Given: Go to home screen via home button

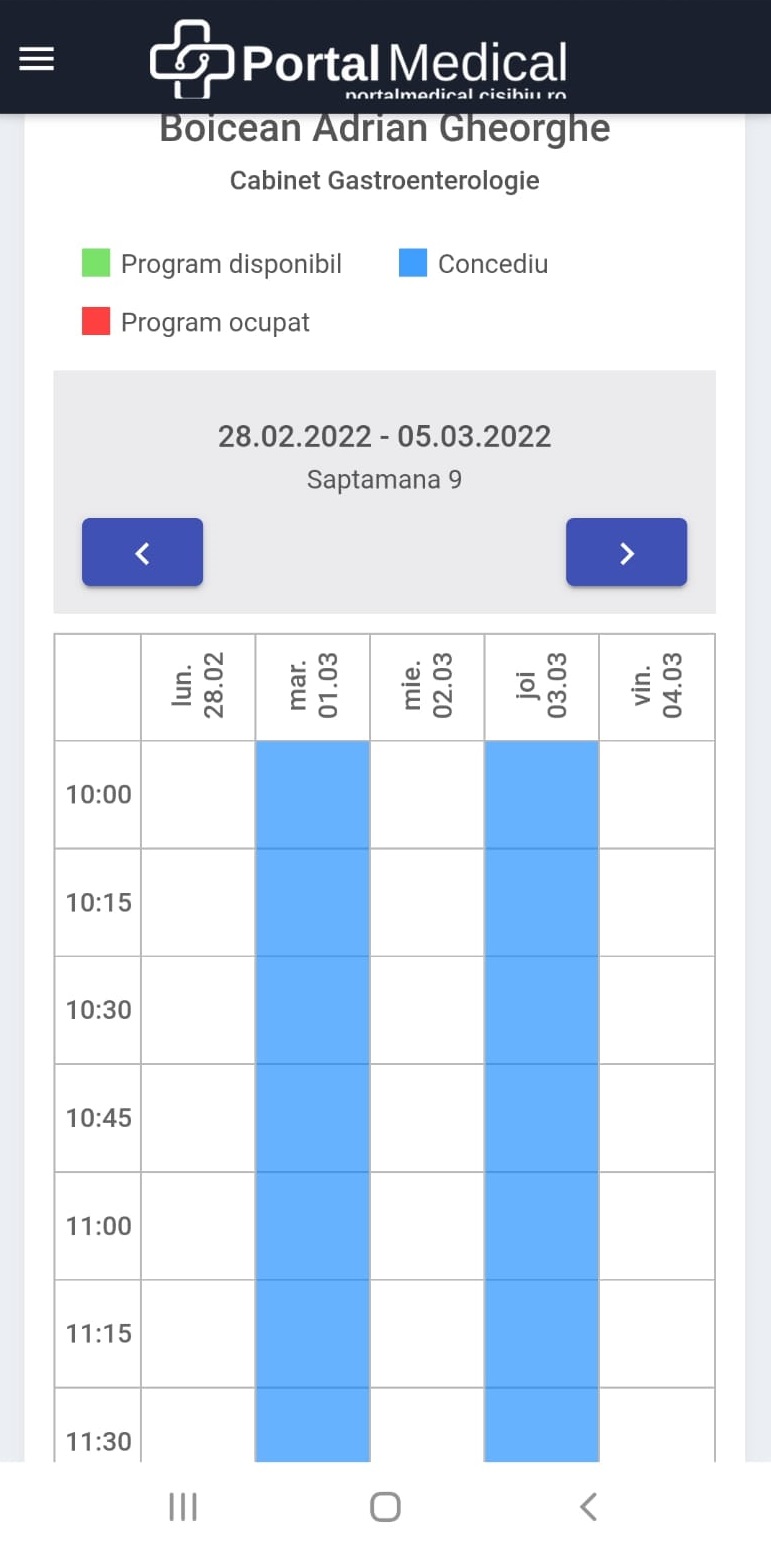Looking at the screenshot, I should (x=385, y=1507).
